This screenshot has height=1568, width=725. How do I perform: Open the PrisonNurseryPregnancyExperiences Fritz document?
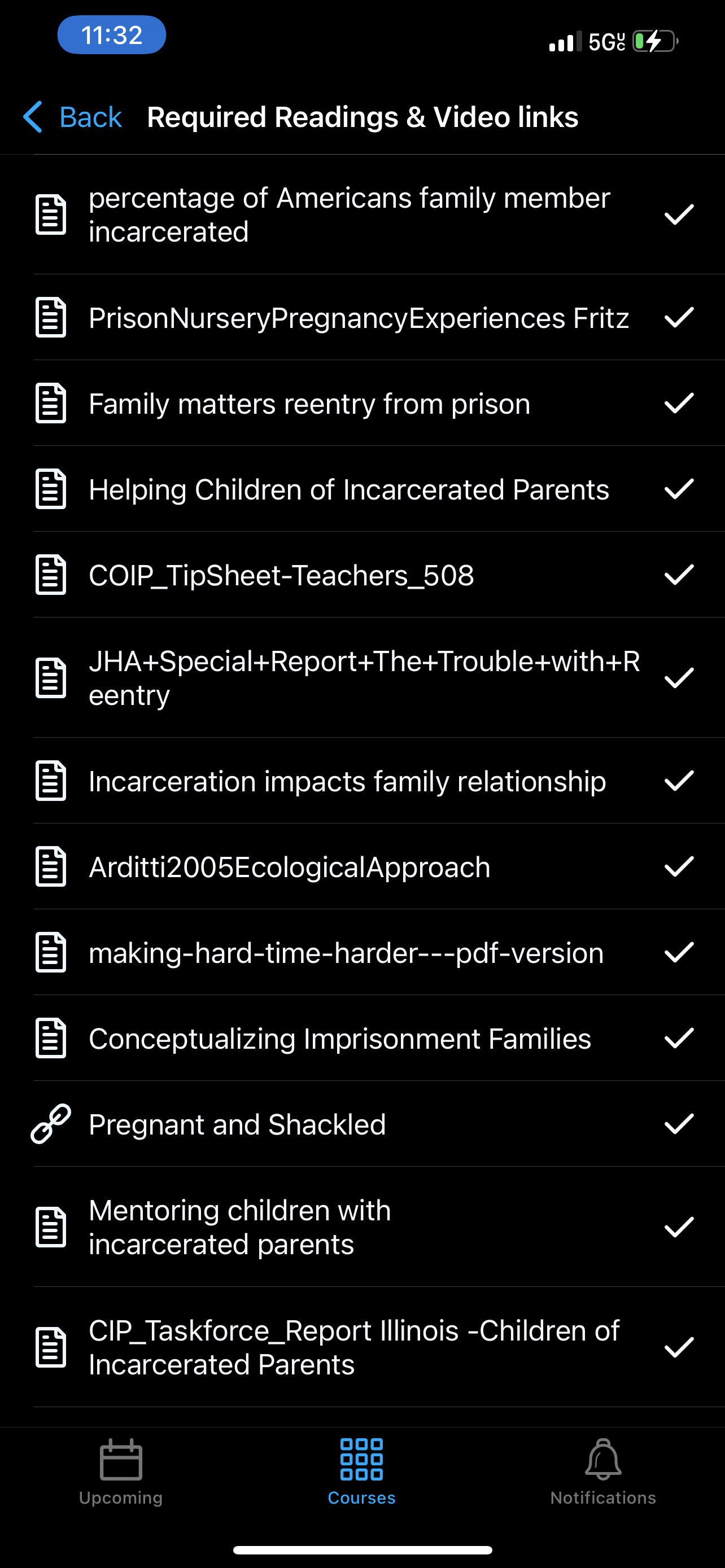coord(362,318)
